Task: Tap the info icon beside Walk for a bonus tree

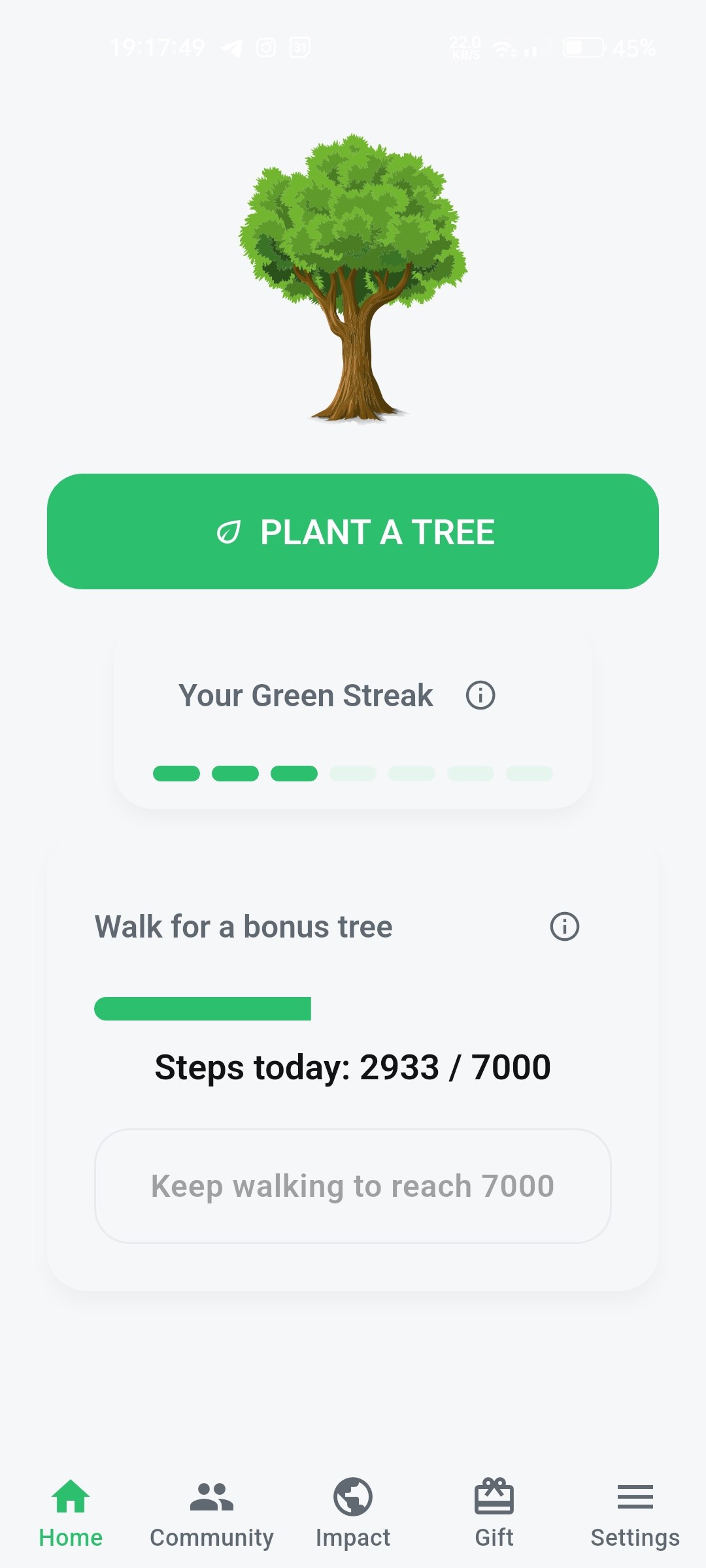Action: [565, 926]
